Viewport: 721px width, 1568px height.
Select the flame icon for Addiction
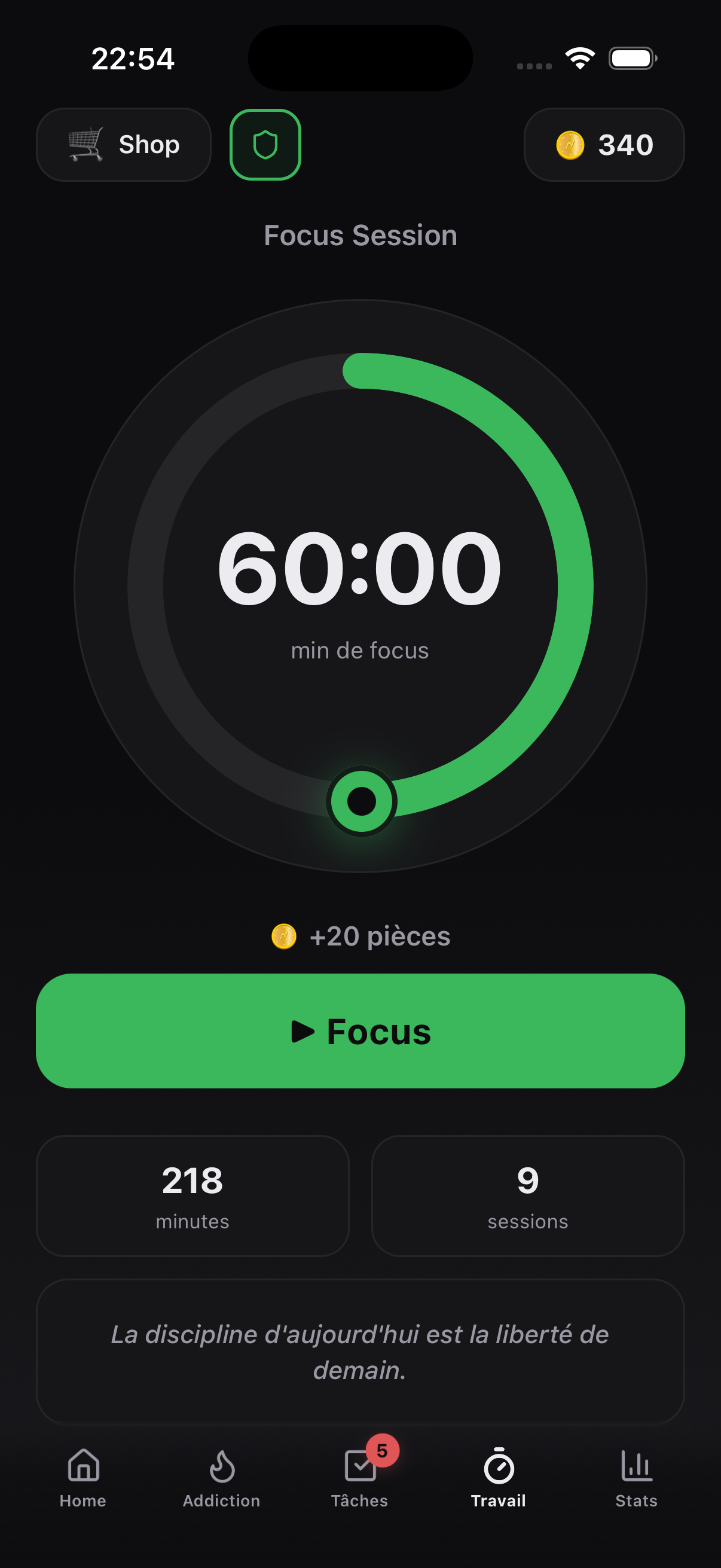point(221,1465)
